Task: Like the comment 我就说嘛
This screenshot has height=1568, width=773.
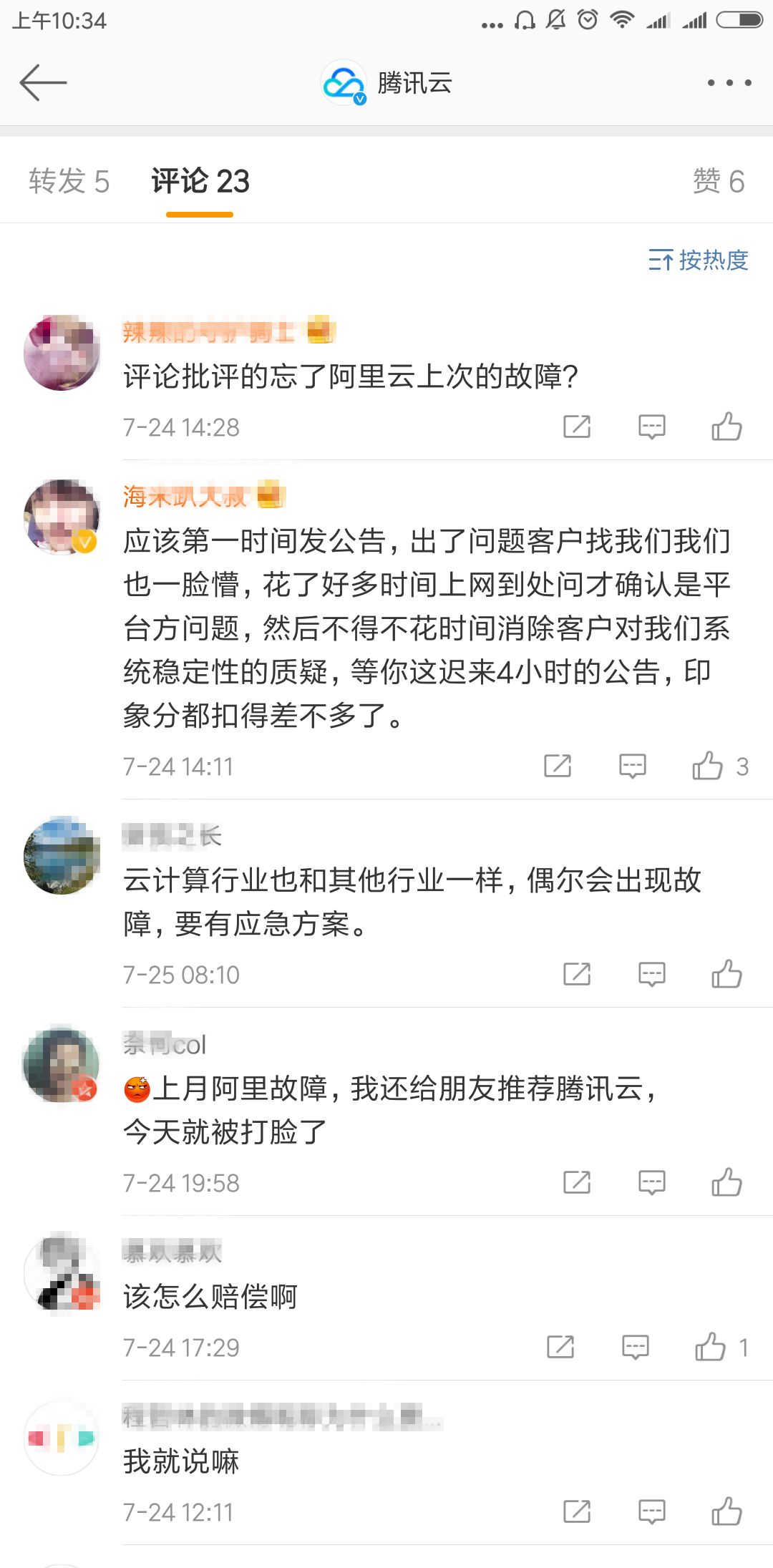Action: pyautogui.click(x=726, y=1512)
